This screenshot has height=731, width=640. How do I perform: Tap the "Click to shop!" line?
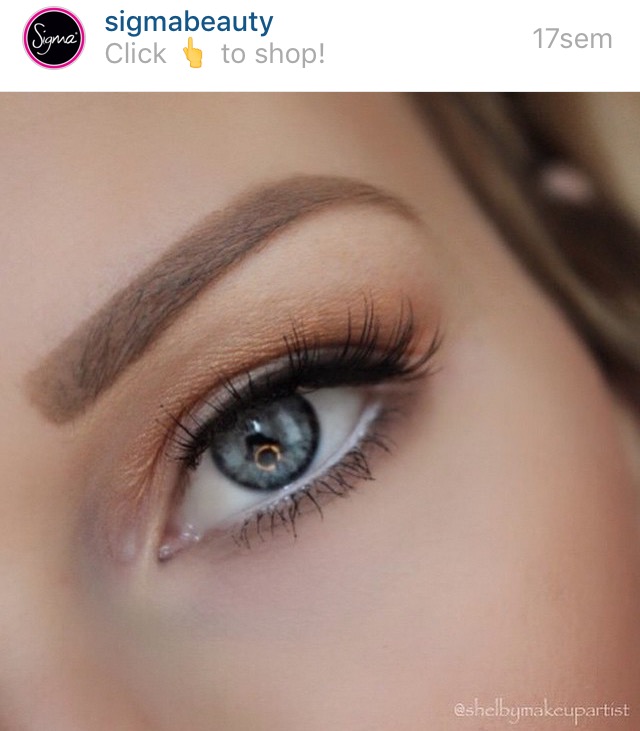(215, 54)
